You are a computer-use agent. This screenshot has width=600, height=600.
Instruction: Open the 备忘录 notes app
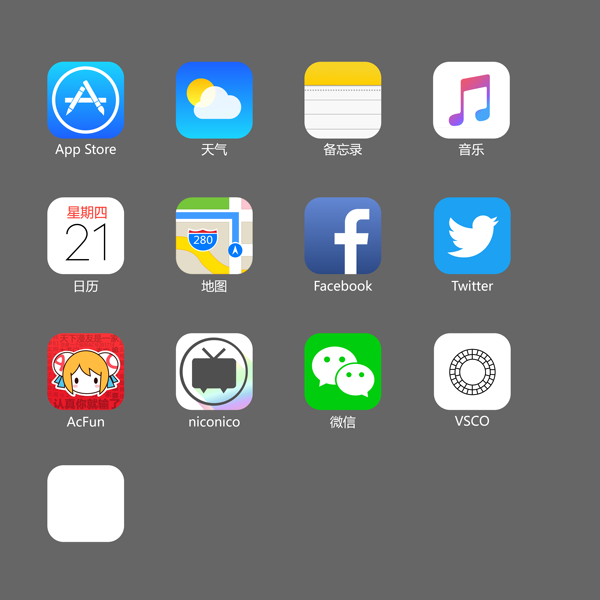coord(342,100)
